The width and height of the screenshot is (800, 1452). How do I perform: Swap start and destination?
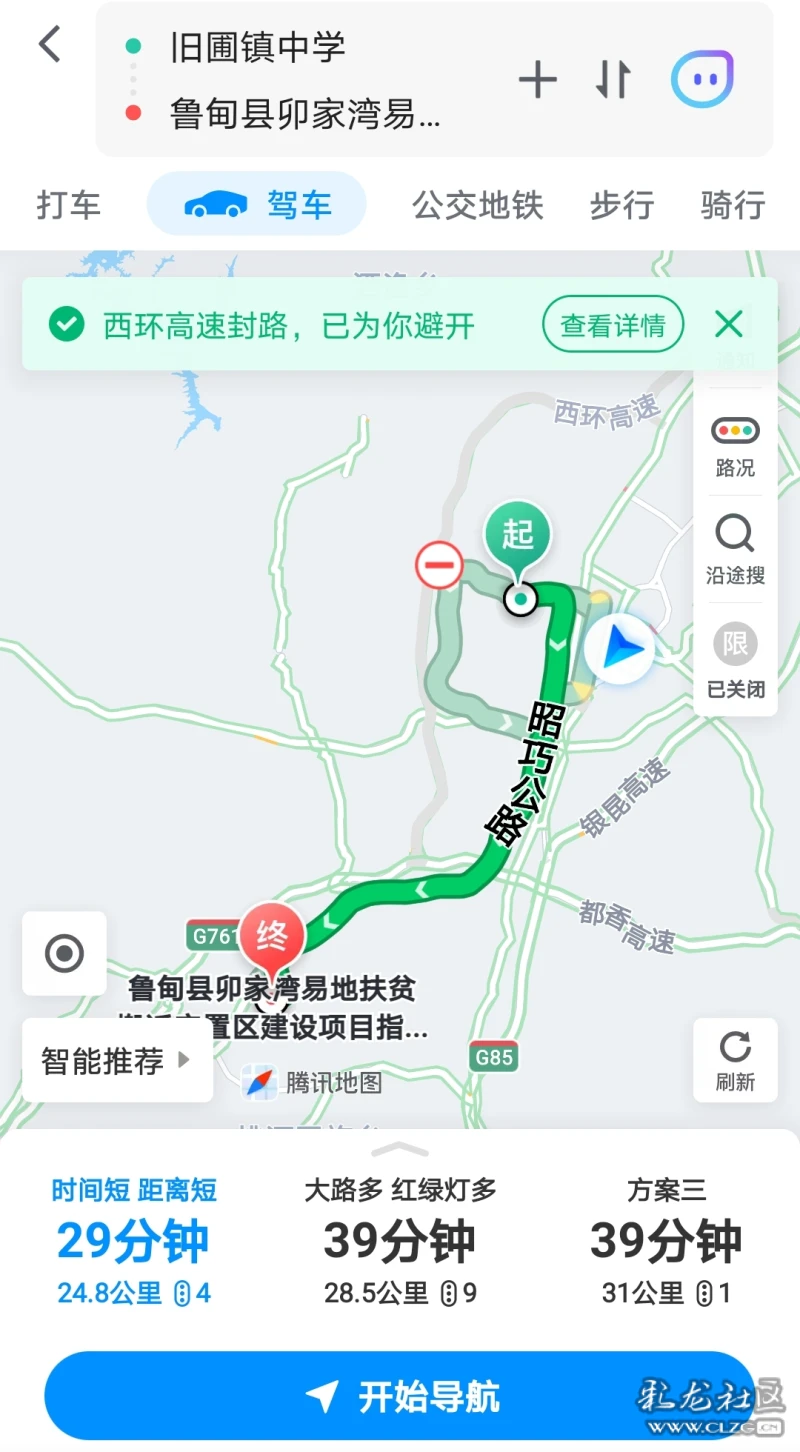tap(613, 79)
